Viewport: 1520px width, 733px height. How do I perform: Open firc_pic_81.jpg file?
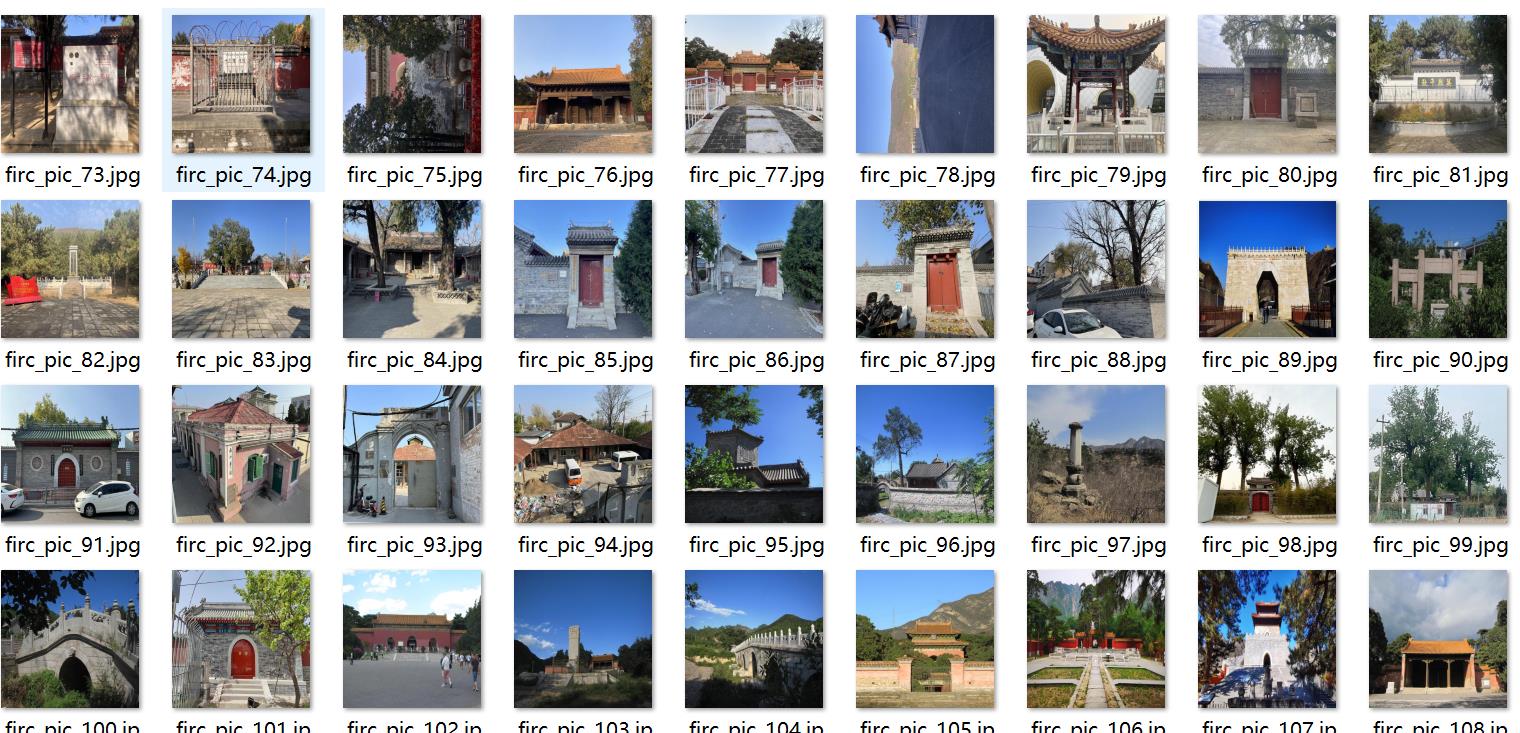click(x=1438, y=84)
